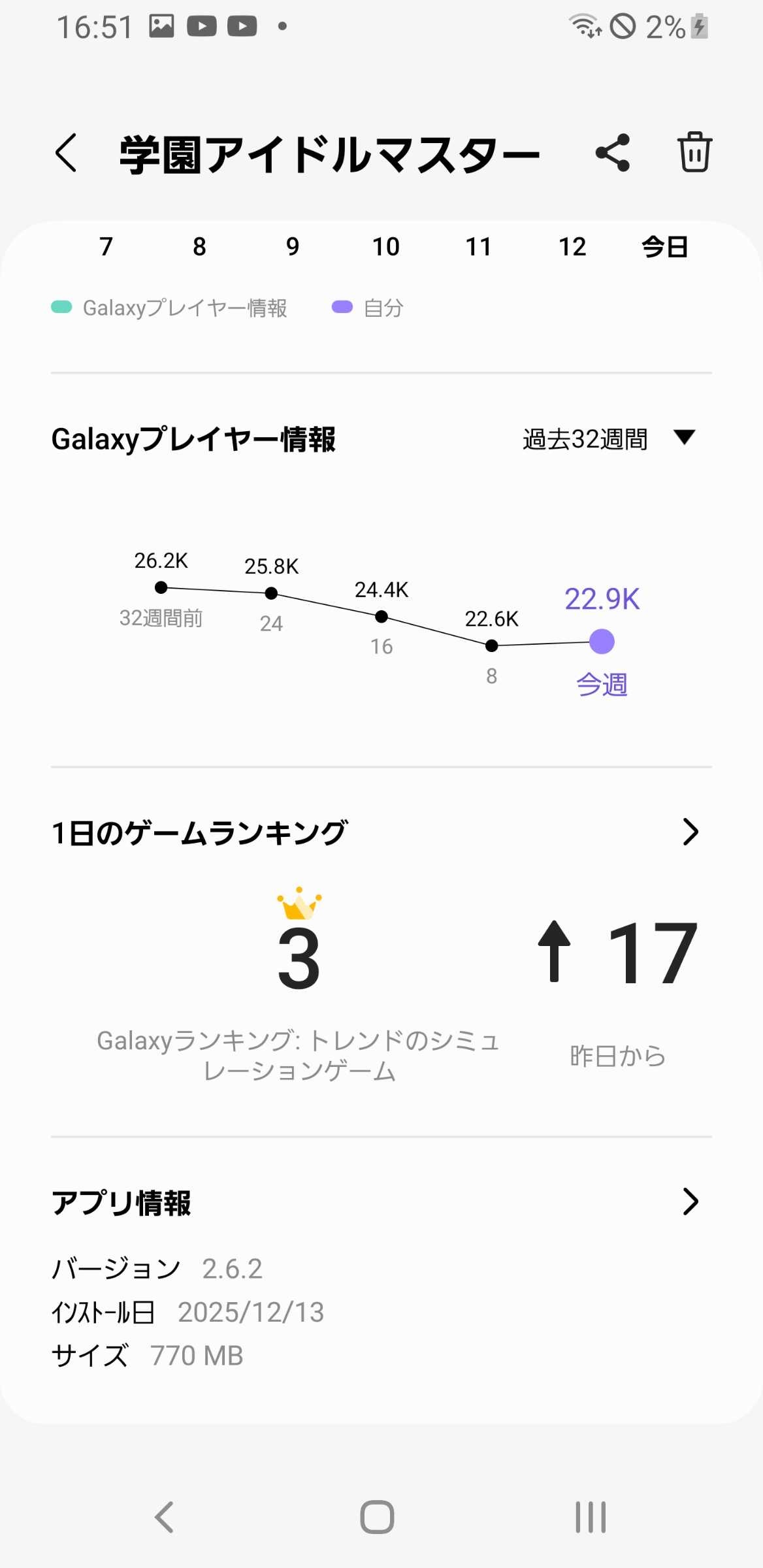
Task: Delete the game using the trash icon
Action: point(694,152)
